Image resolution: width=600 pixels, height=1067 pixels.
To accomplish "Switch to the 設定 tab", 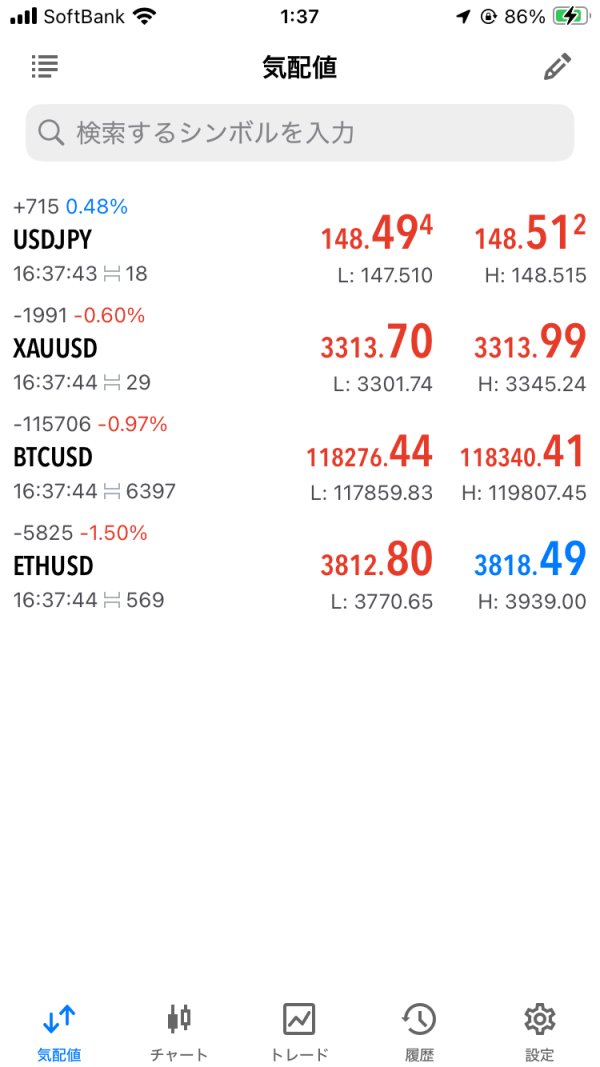I will pos(539,1032).
